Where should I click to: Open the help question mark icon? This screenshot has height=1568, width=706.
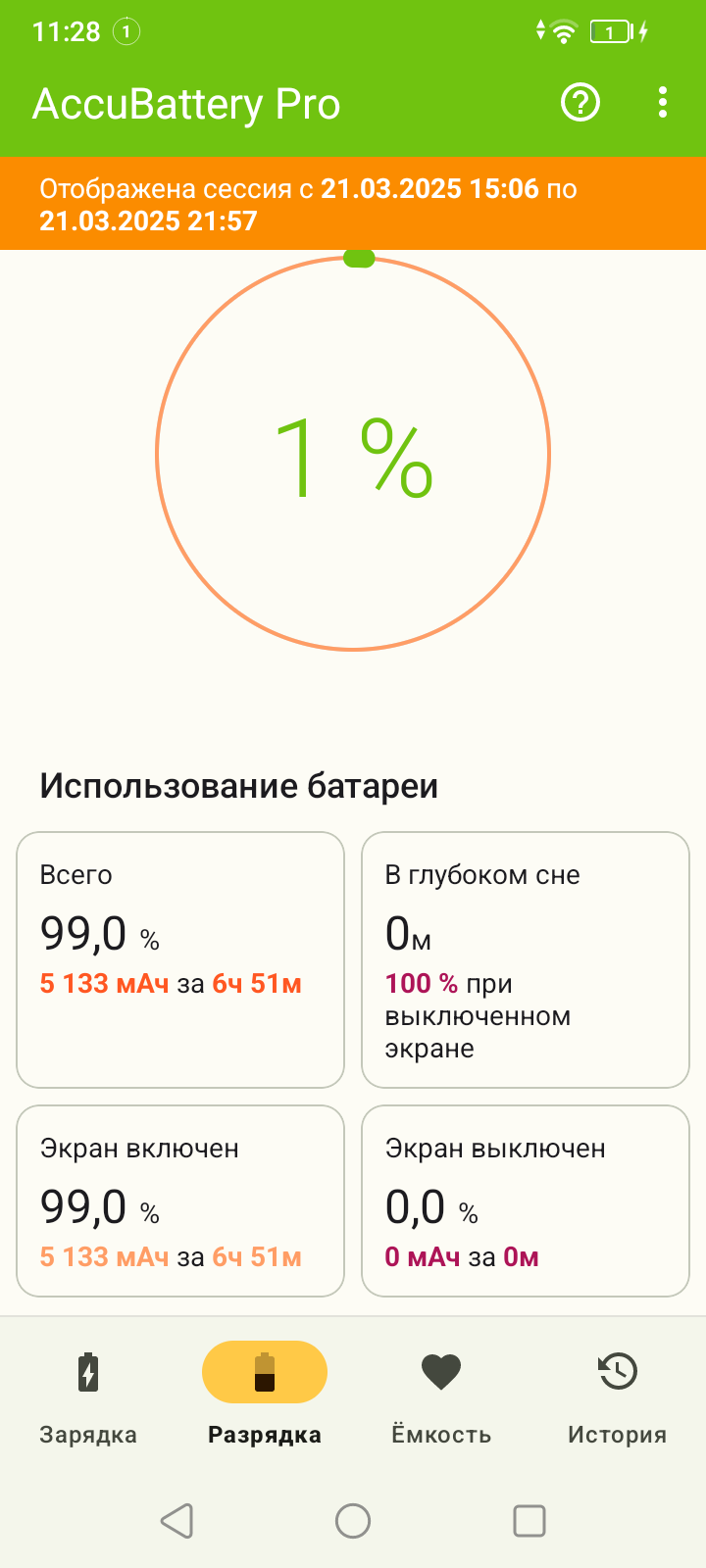(x=580, y=103)
